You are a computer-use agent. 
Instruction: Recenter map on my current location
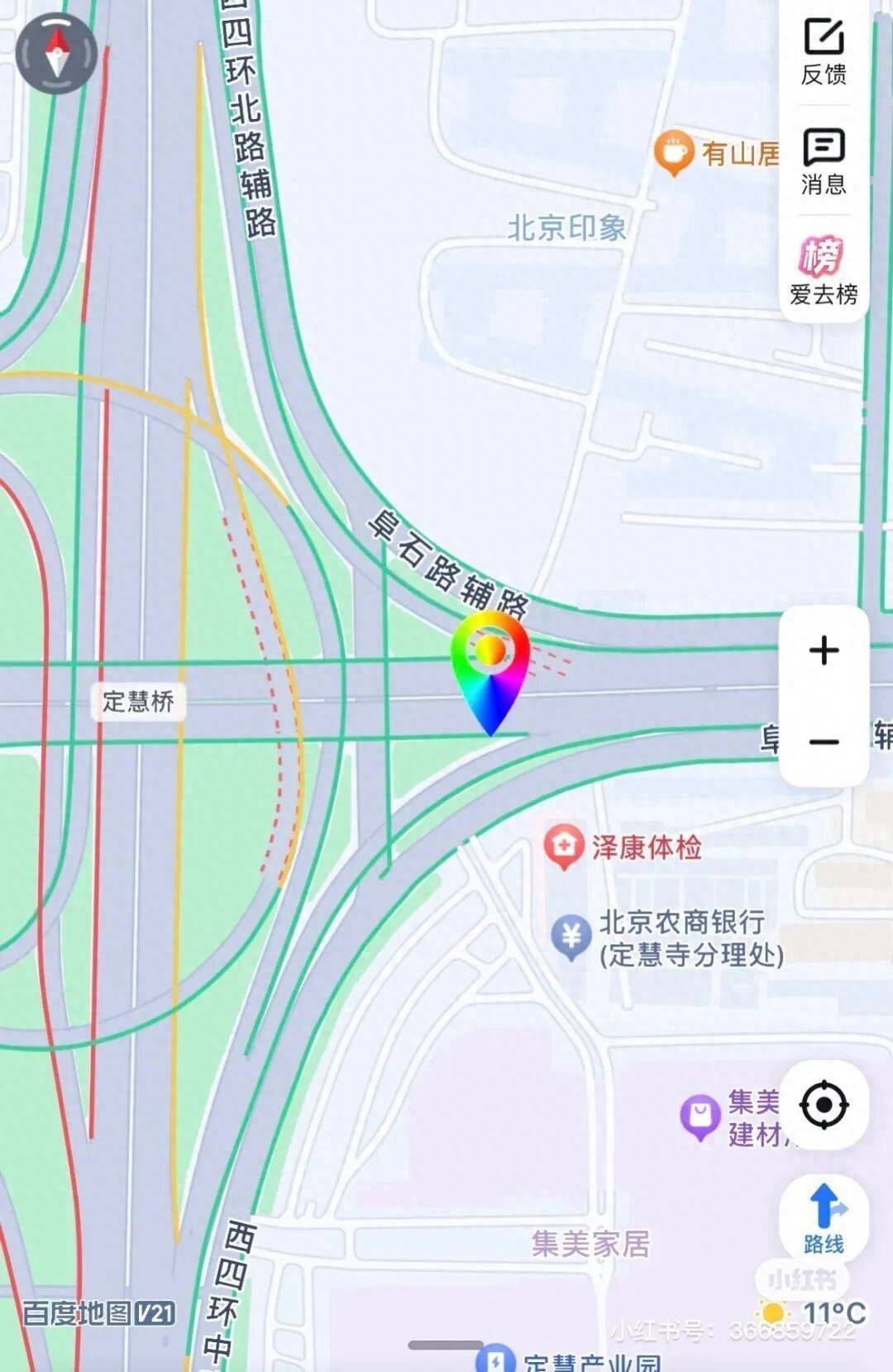[824, 1104]
